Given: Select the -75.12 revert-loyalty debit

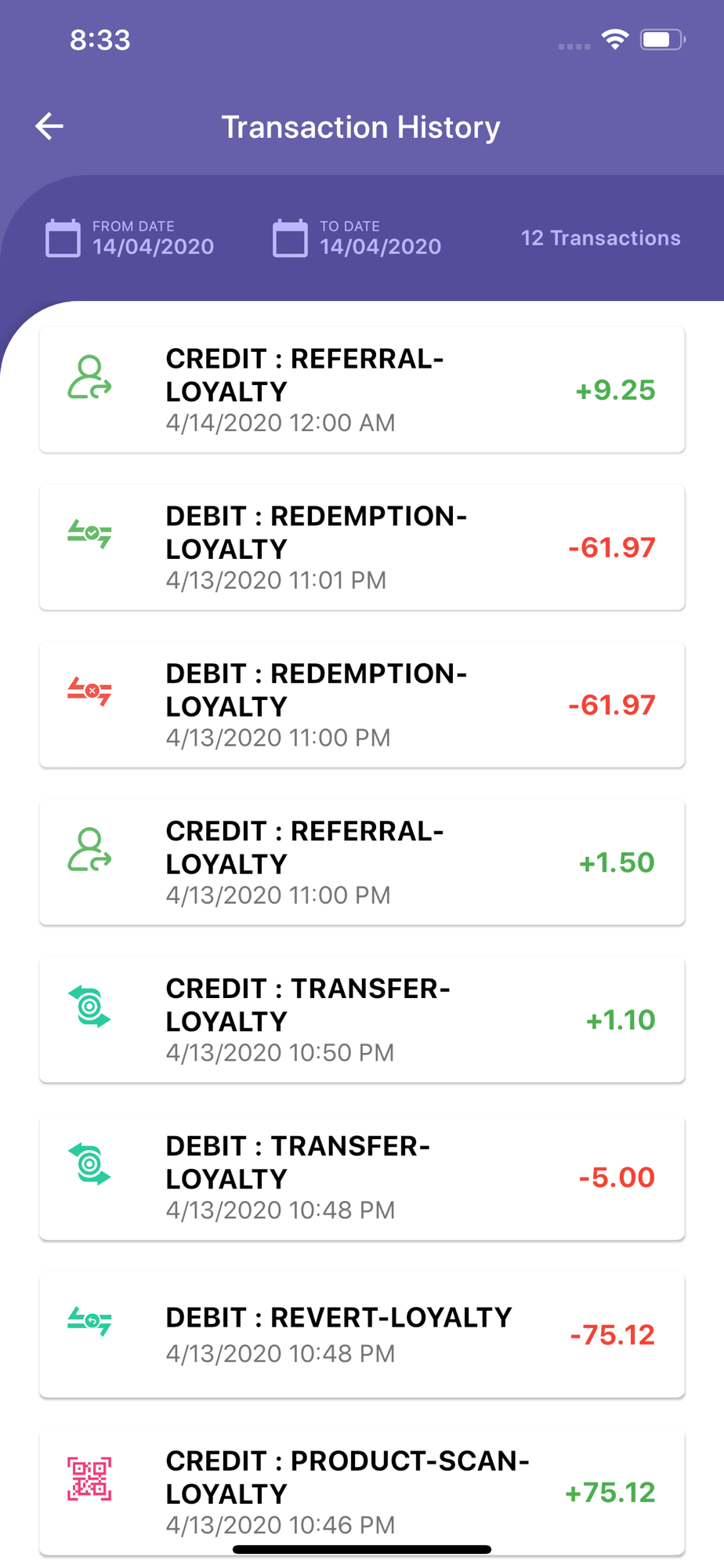Looking at the screenshot, I should point(362,1334).
